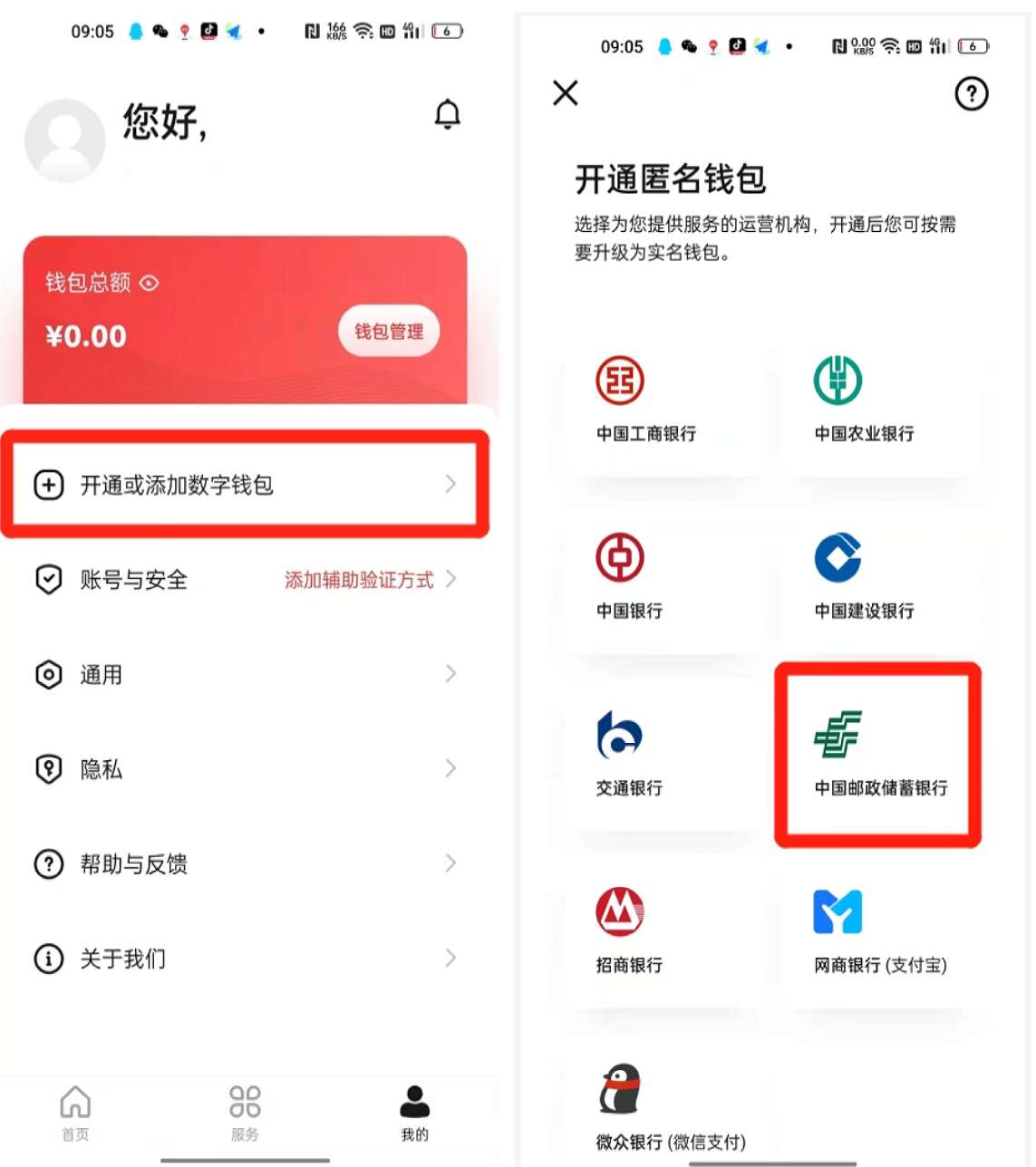The image size is (1036, 1167).
Task: Open 账号与安全 settings
Action: (x=245, y=580)
